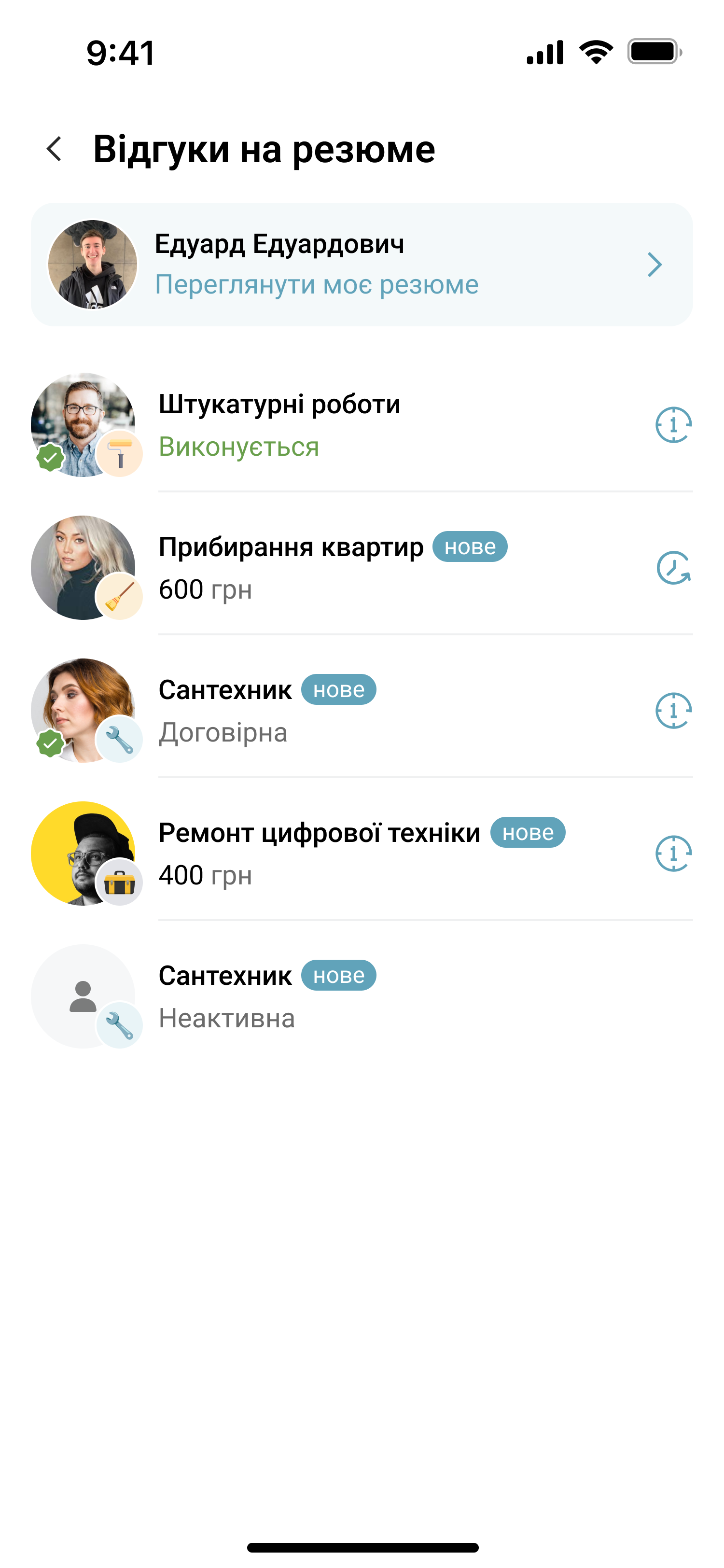Tap the clock icon beside Штукатурні роботи
Viewport: 724px width, 1568px height.
click(673, 425)
